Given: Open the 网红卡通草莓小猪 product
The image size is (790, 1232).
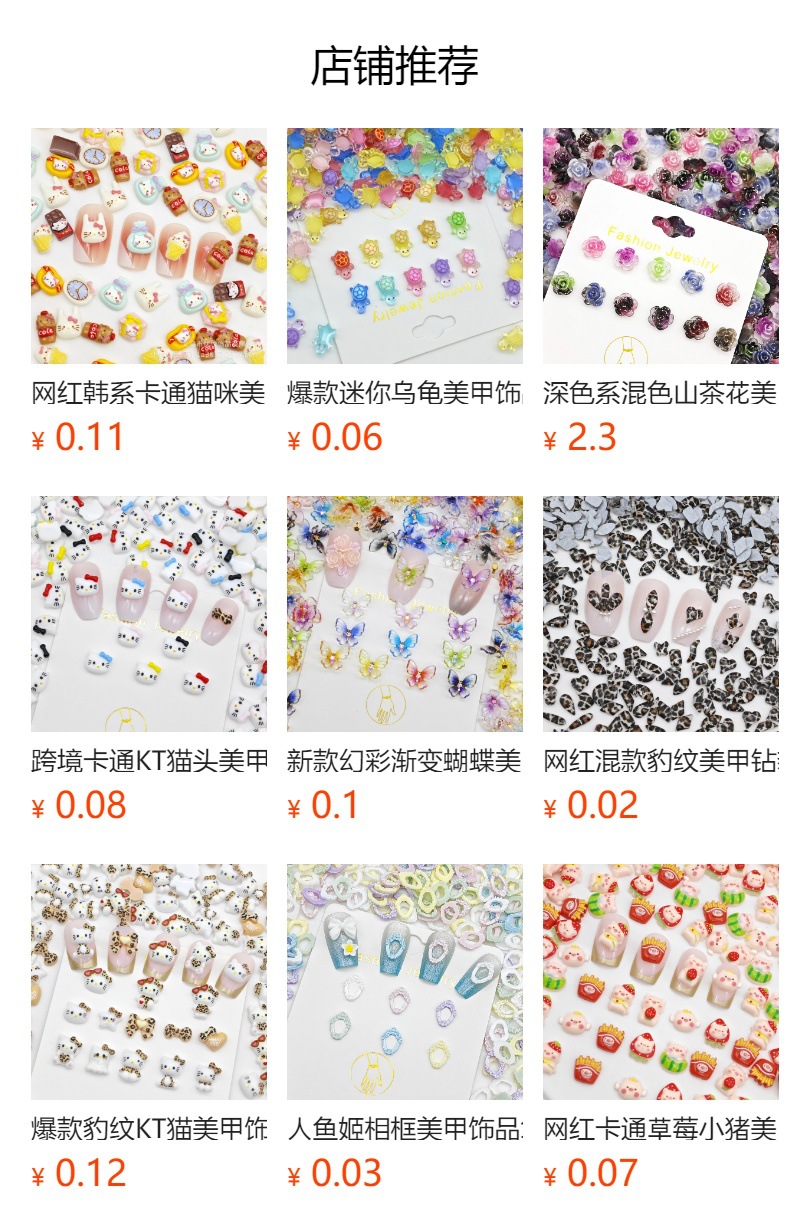Looking at the screenshot, I should [660, 982].
